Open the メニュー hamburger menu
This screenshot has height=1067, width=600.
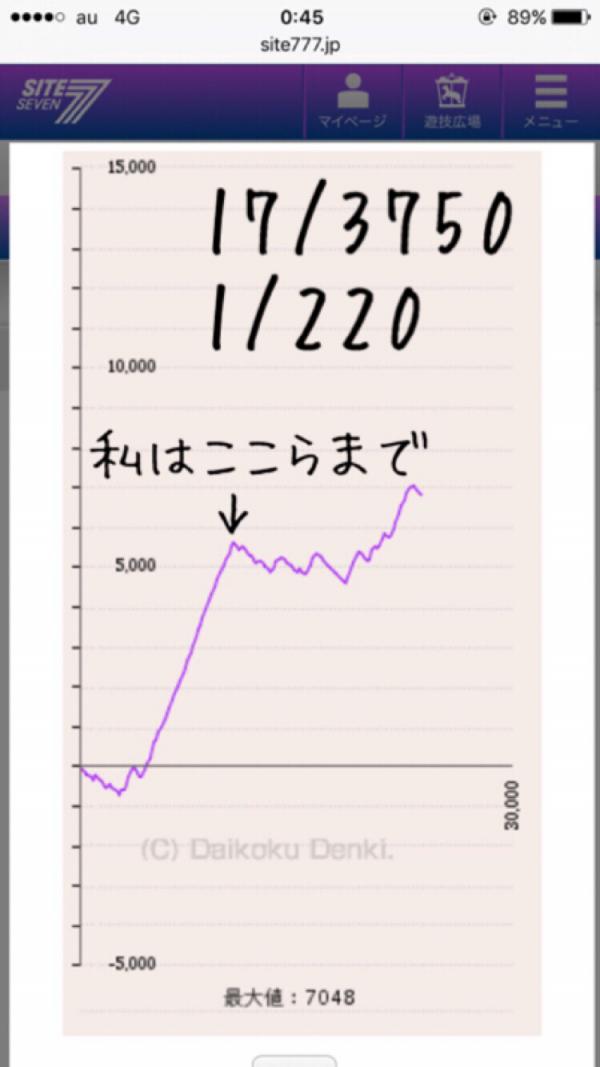(x=550, y=102)
